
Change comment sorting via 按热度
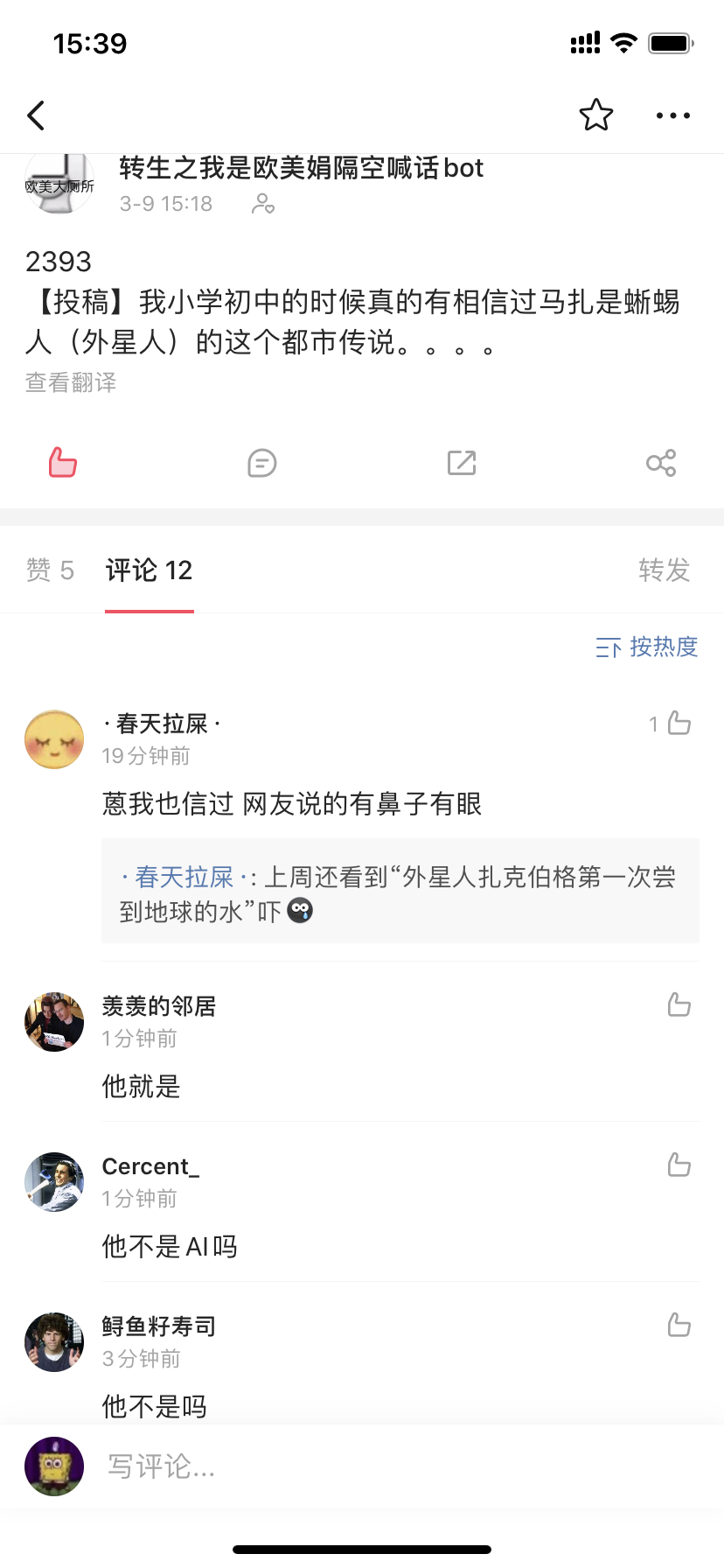(647, 647)
